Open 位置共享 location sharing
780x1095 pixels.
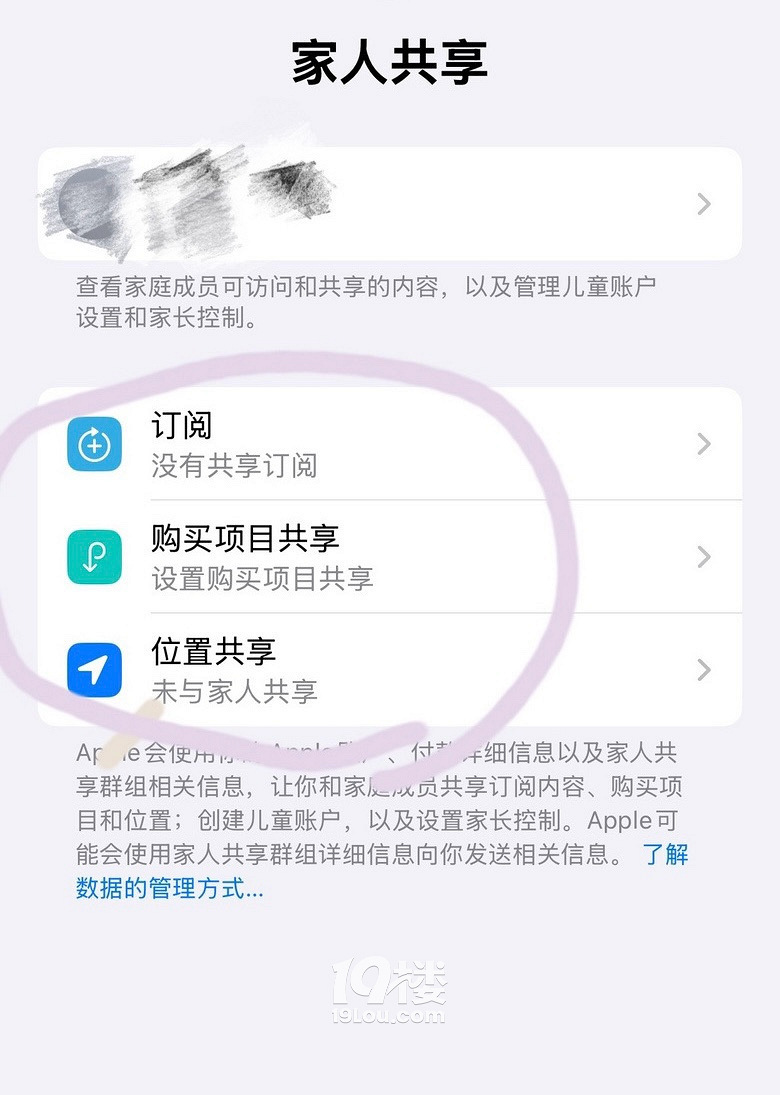point(390,670)
